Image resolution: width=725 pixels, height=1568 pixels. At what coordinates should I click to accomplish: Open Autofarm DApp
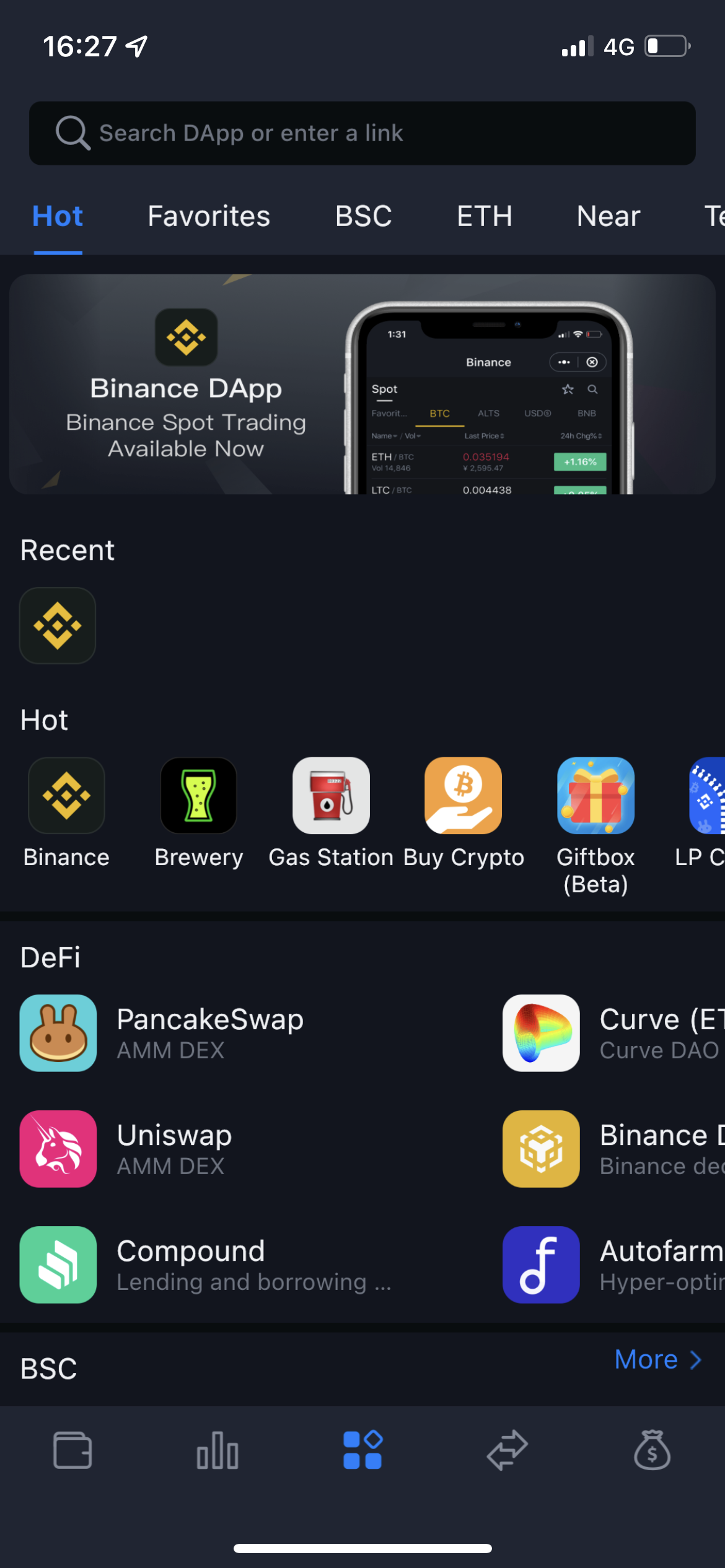pos(613,1265)
